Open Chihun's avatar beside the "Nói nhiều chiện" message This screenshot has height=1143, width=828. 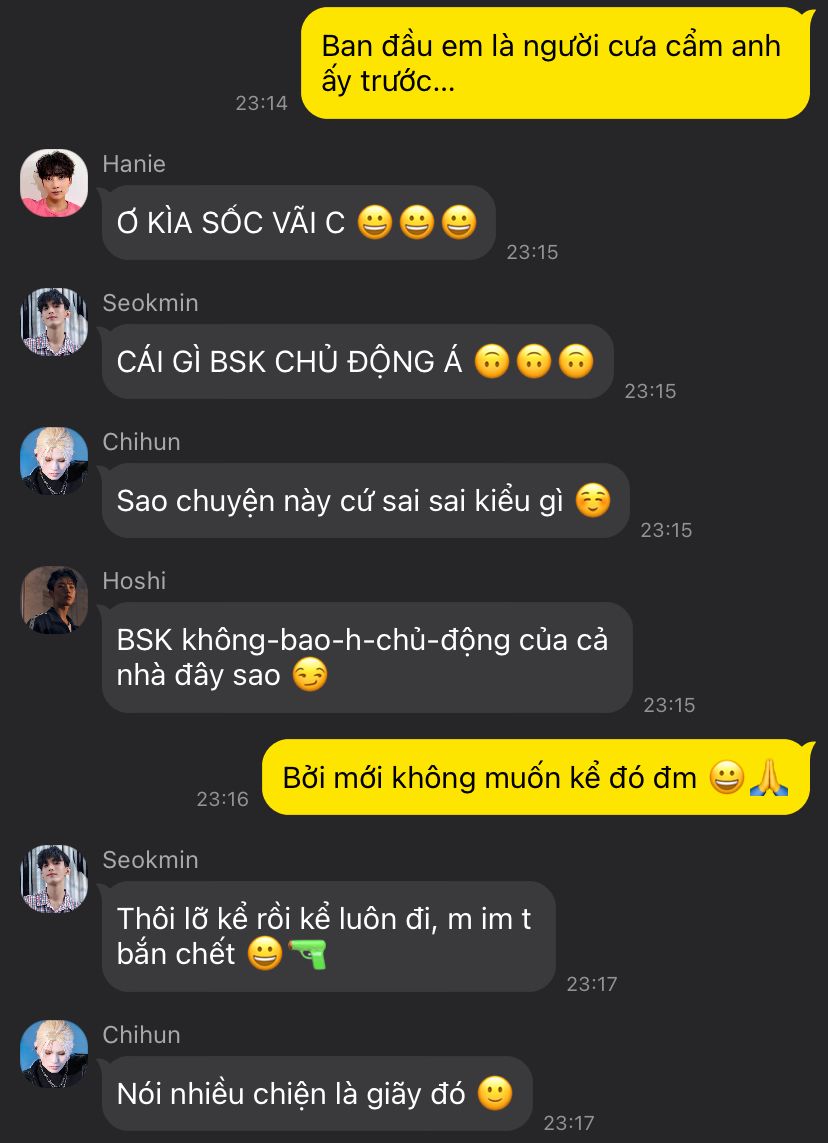(54, 1054)
